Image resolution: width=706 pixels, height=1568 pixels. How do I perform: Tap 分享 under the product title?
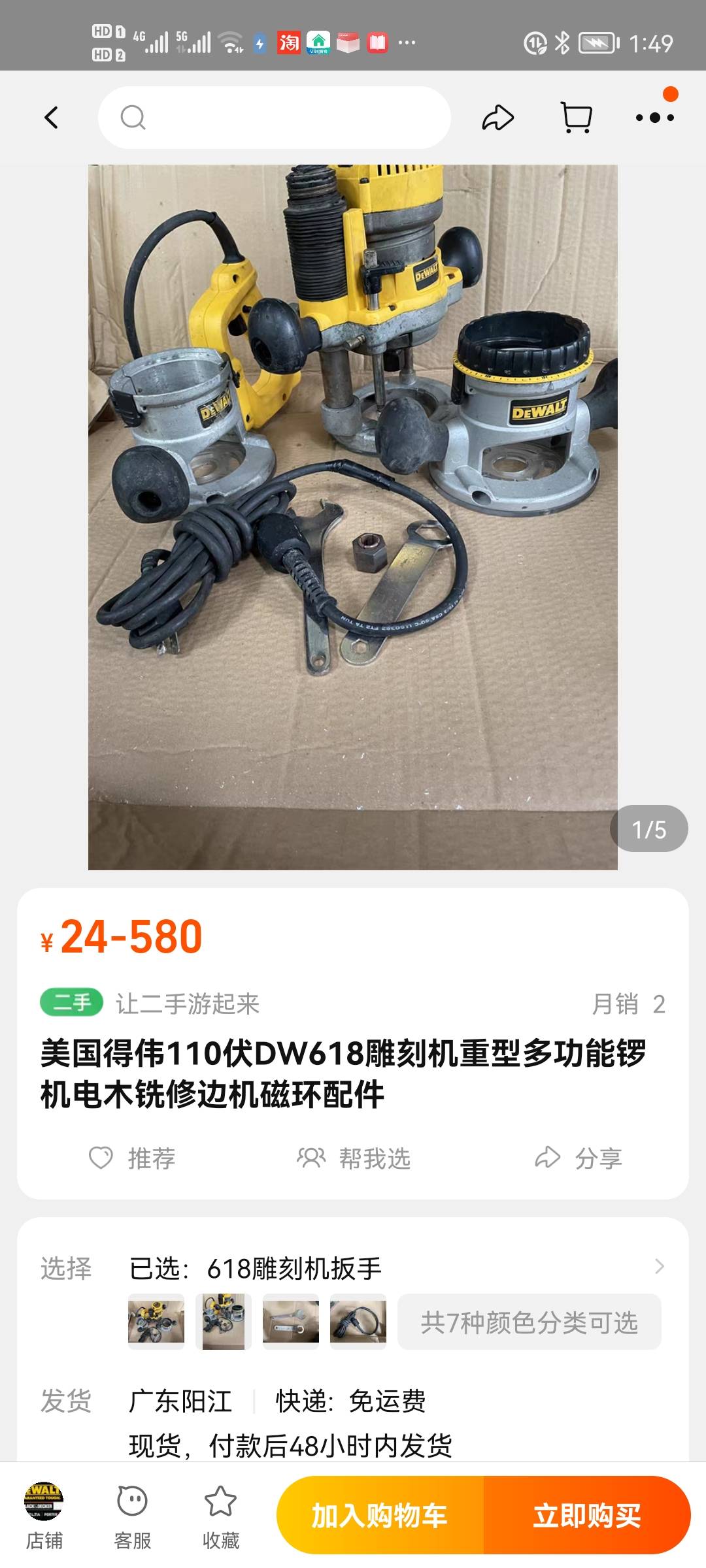[x=578, y=1158]
